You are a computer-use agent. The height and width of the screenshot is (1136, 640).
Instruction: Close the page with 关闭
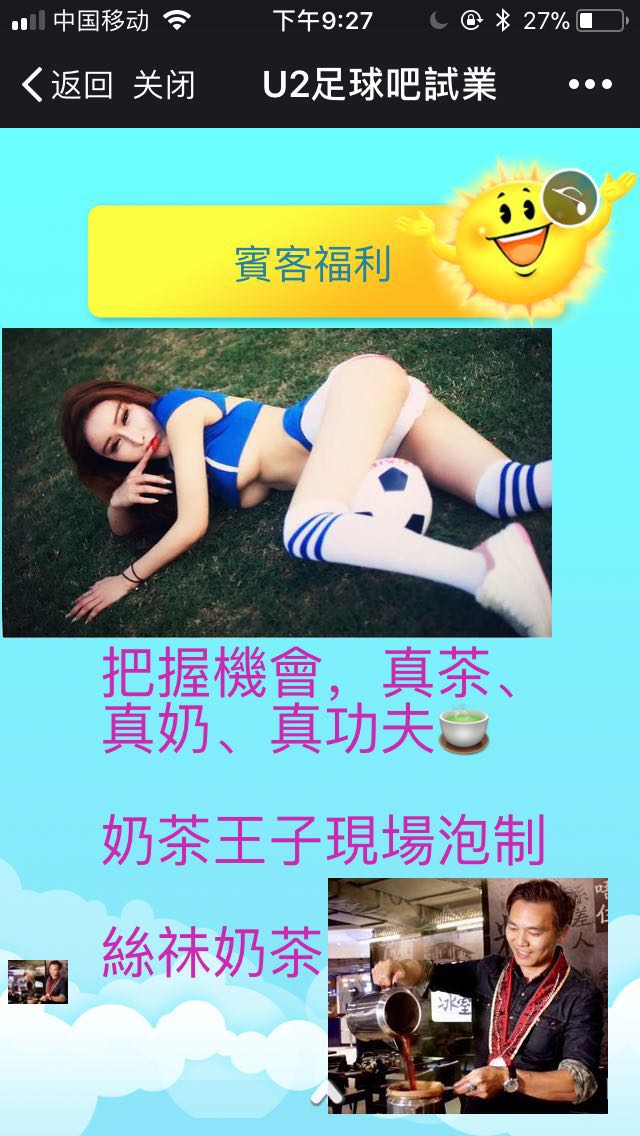pyautogui.click(x=163, y=85)
